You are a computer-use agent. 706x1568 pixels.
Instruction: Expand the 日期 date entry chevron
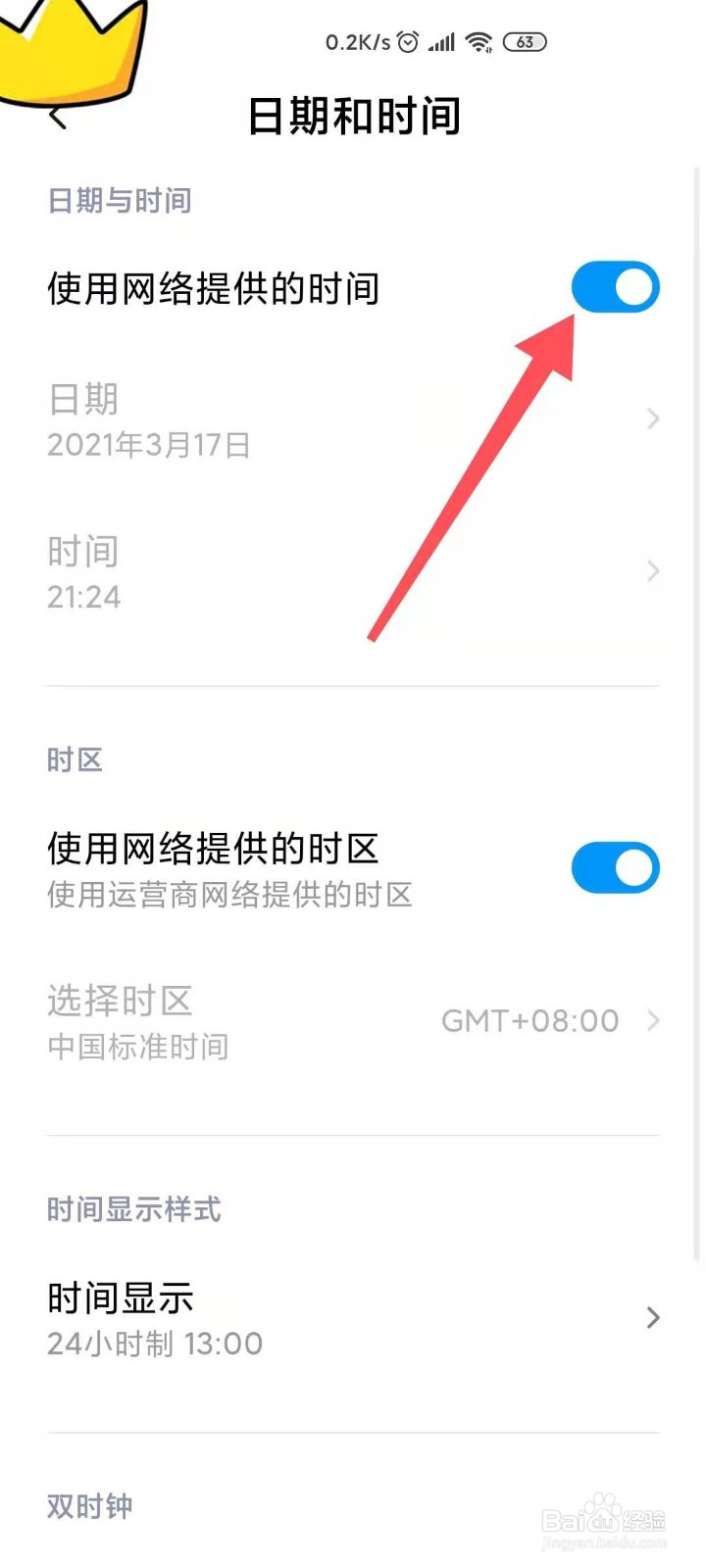click(652, 419)
